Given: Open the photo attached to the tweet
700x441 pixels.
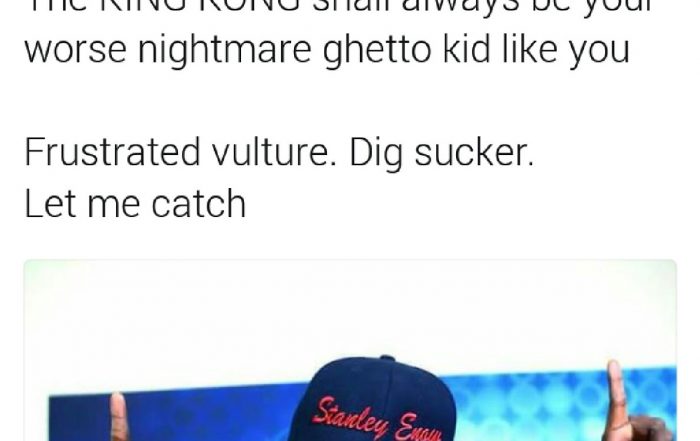Looking at the screenshot, I should click(x=350, y=350).
